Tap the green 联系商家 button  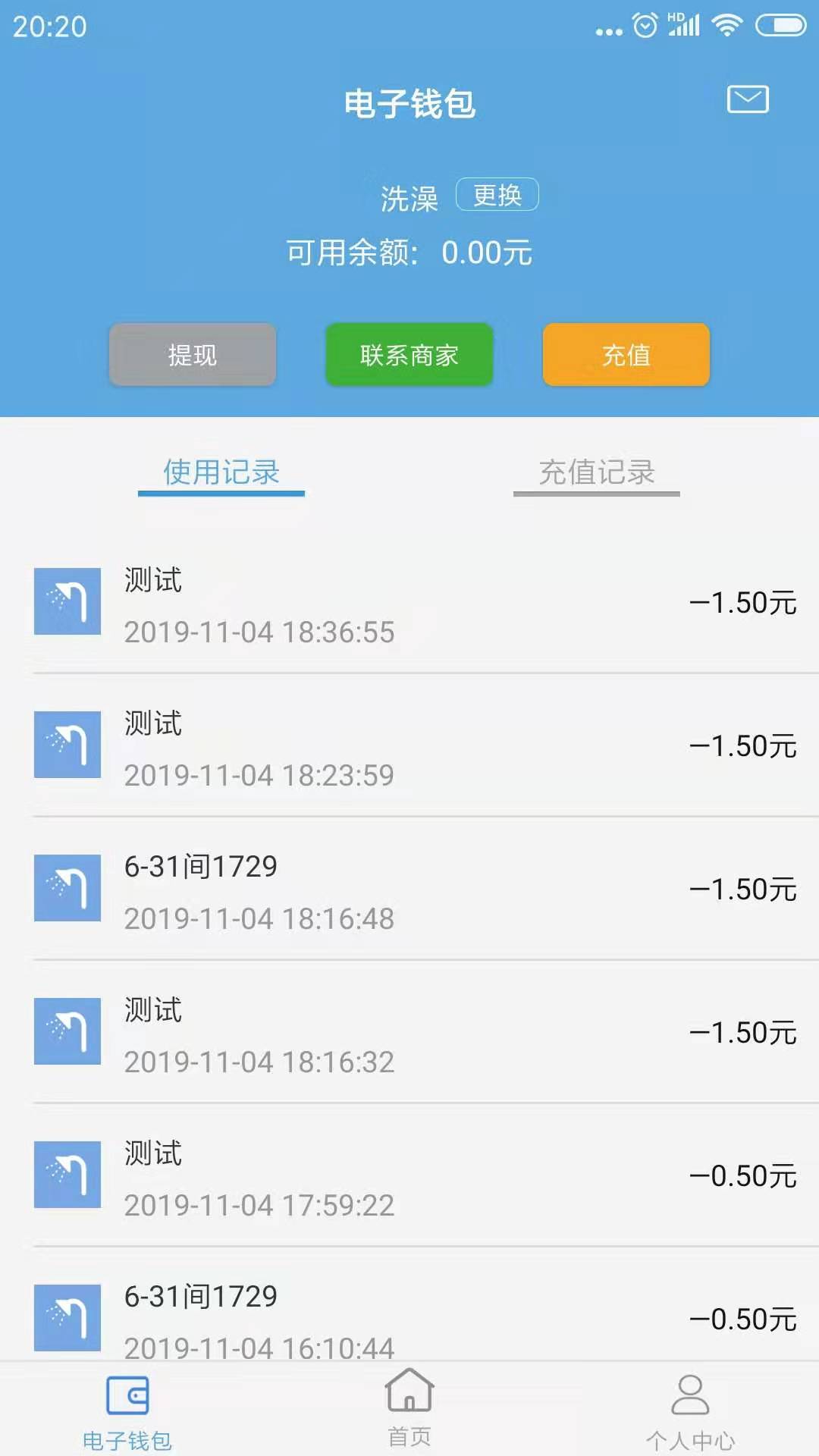point(409,355)
